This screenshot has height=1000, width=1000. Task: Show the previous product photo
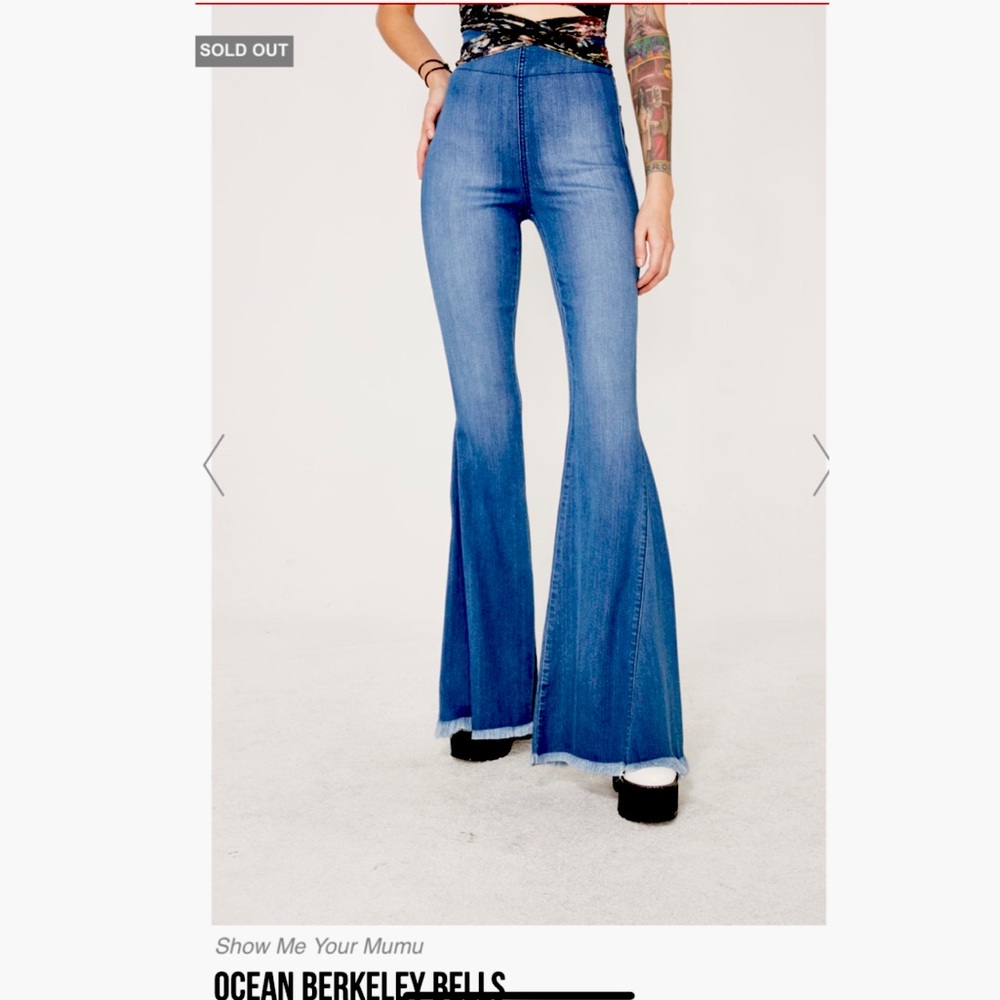(214, 465)
